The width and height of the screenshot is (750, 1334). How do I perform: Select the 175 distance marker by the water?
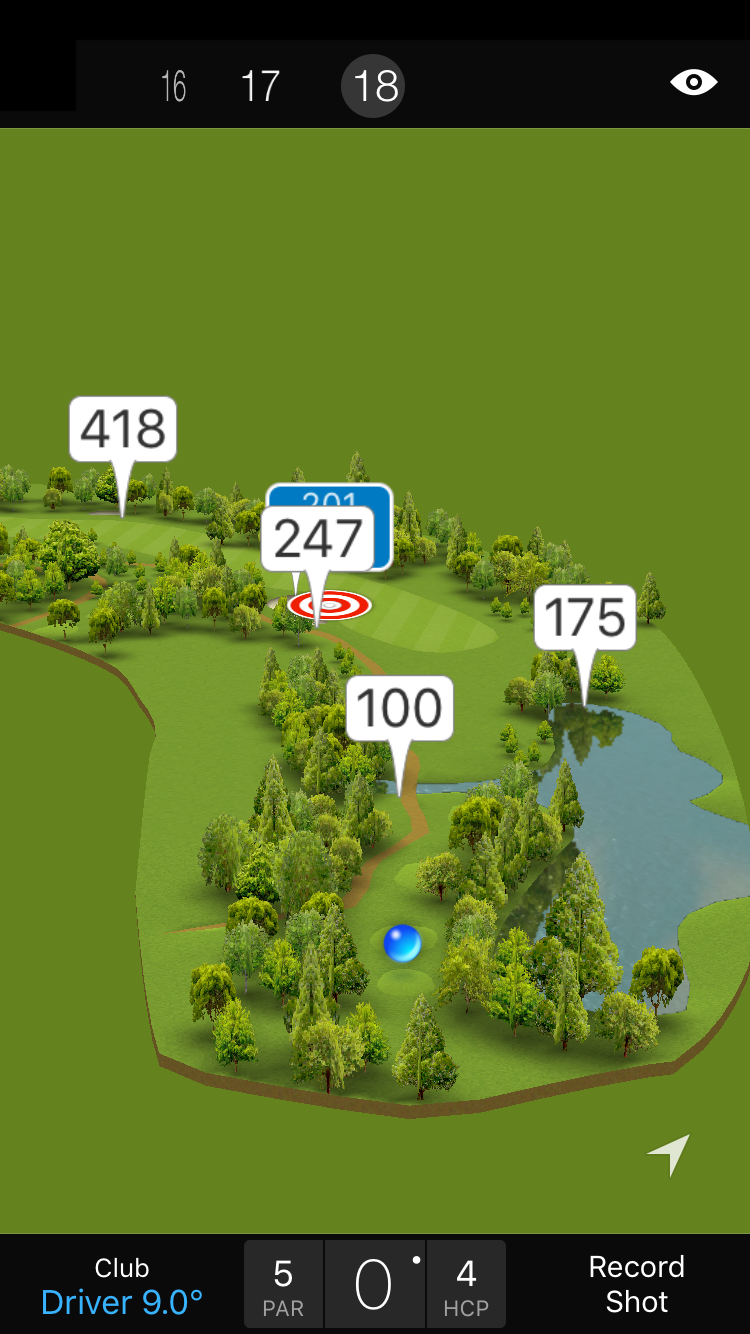click(585, 617)
